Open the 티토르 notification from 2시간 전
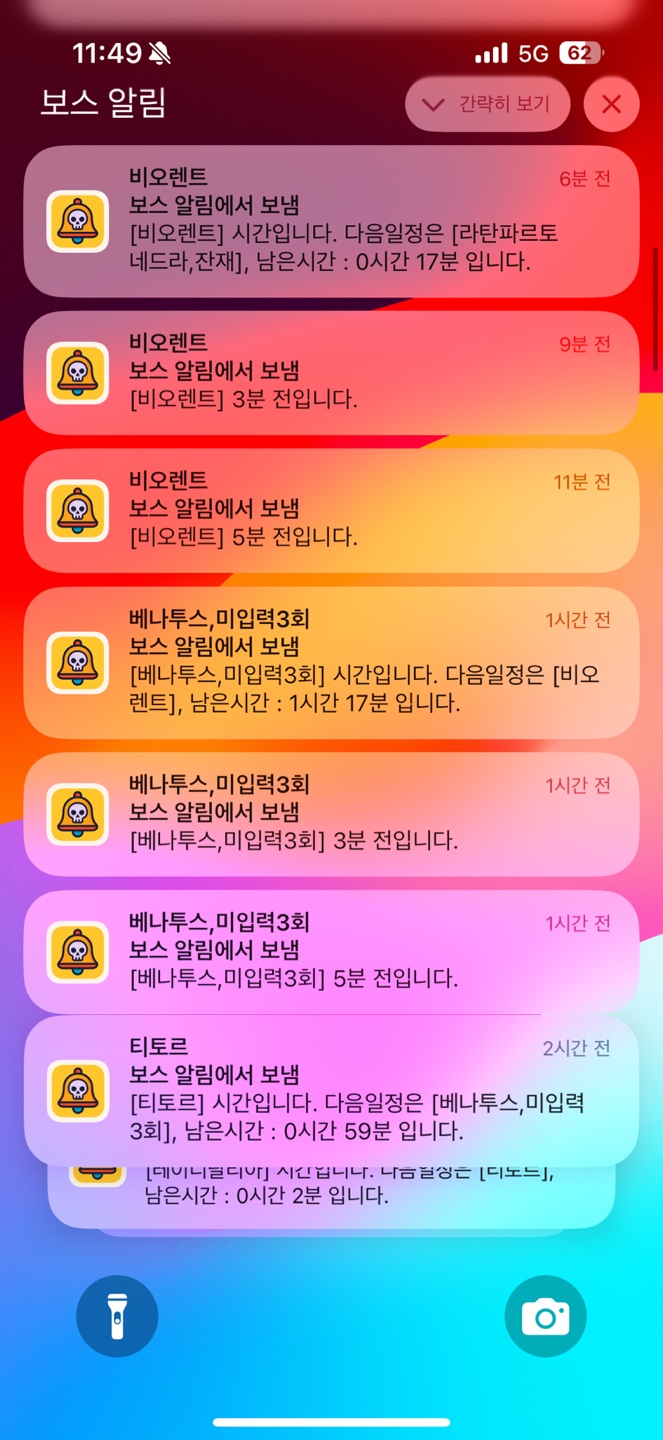 coord(331,1090)
